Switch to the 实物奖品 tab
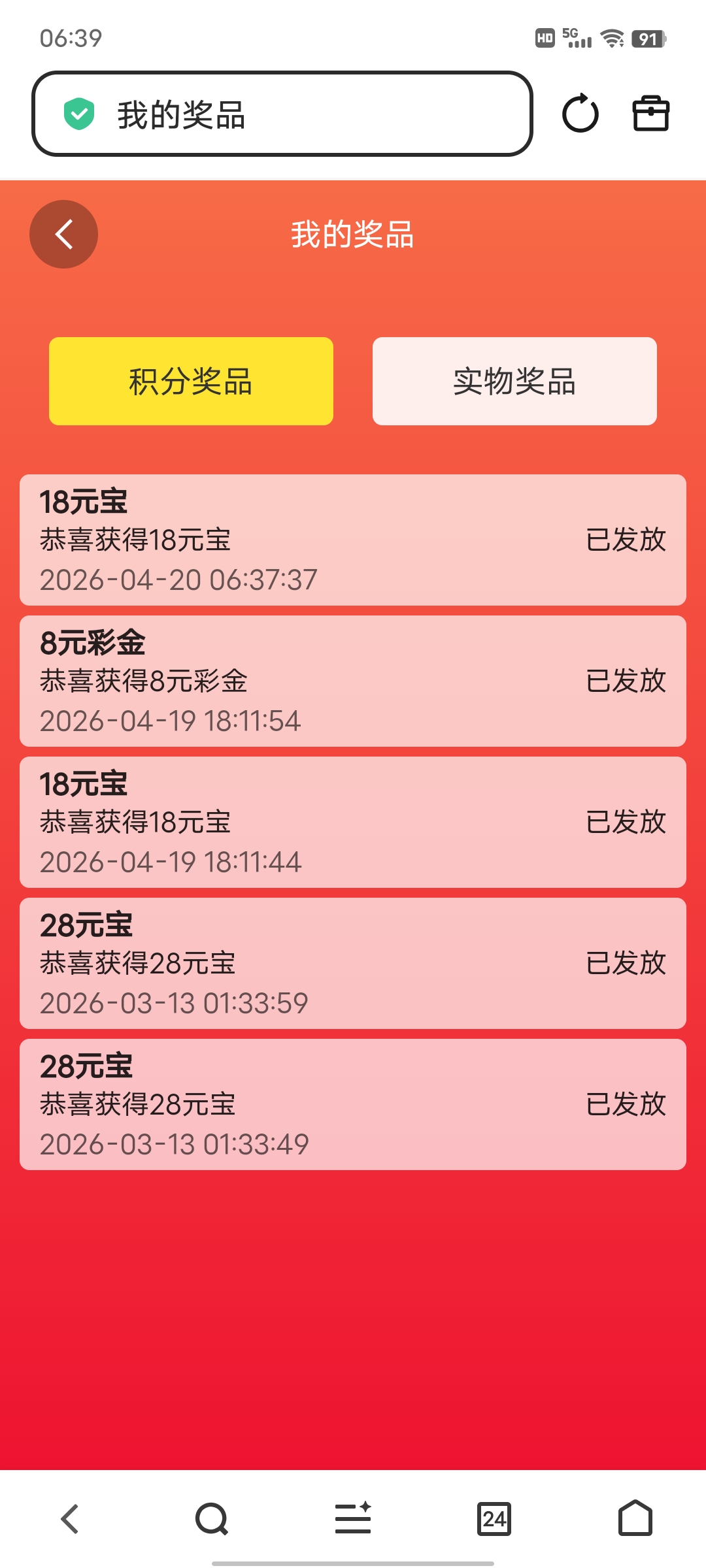Image resolution: width=706 pixels, height=1568 pixels. (514, 382)
